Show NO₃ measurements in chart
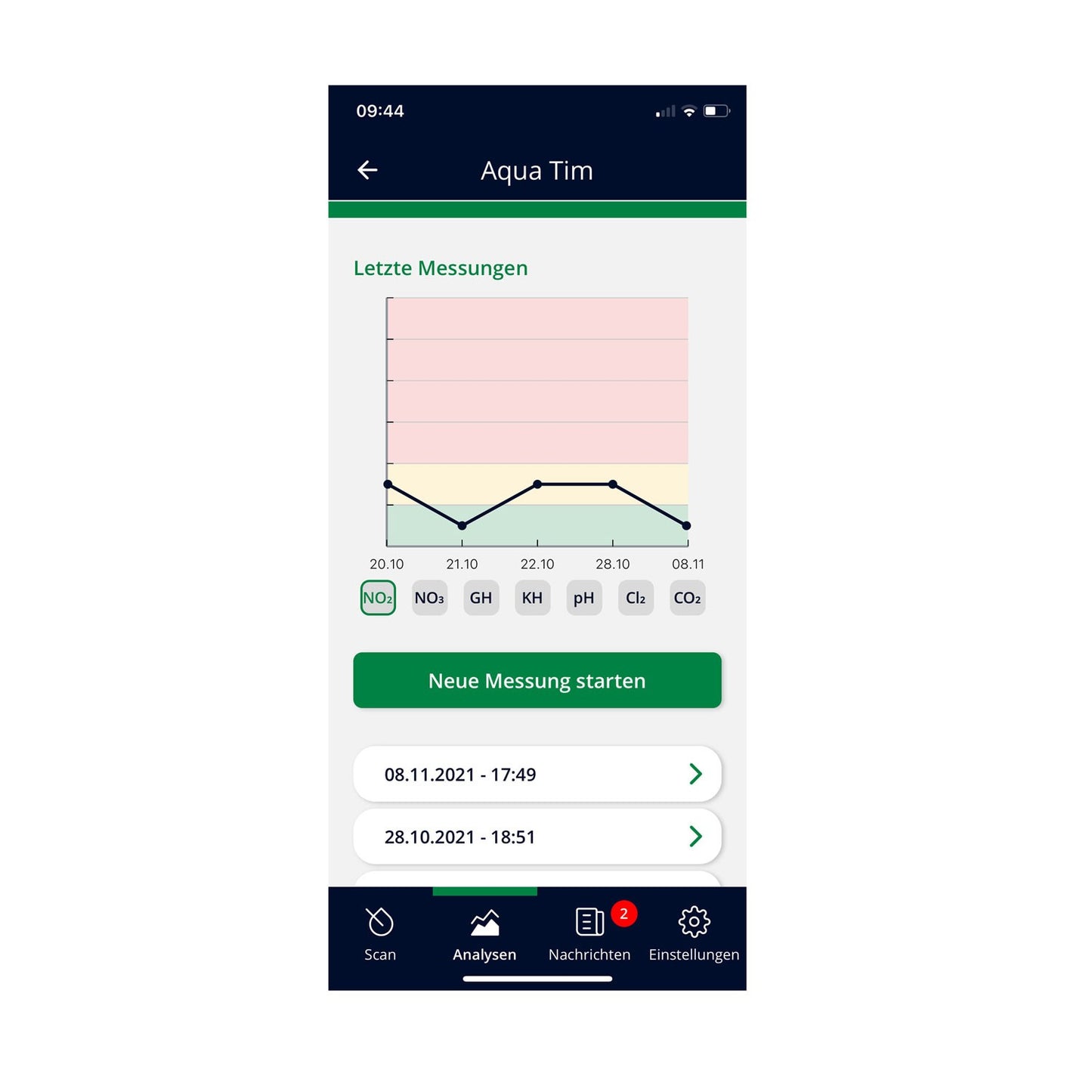Image resolution: width=1092 pixels, height=1092 pixels. pyautogui.click(x=429, y=598)
